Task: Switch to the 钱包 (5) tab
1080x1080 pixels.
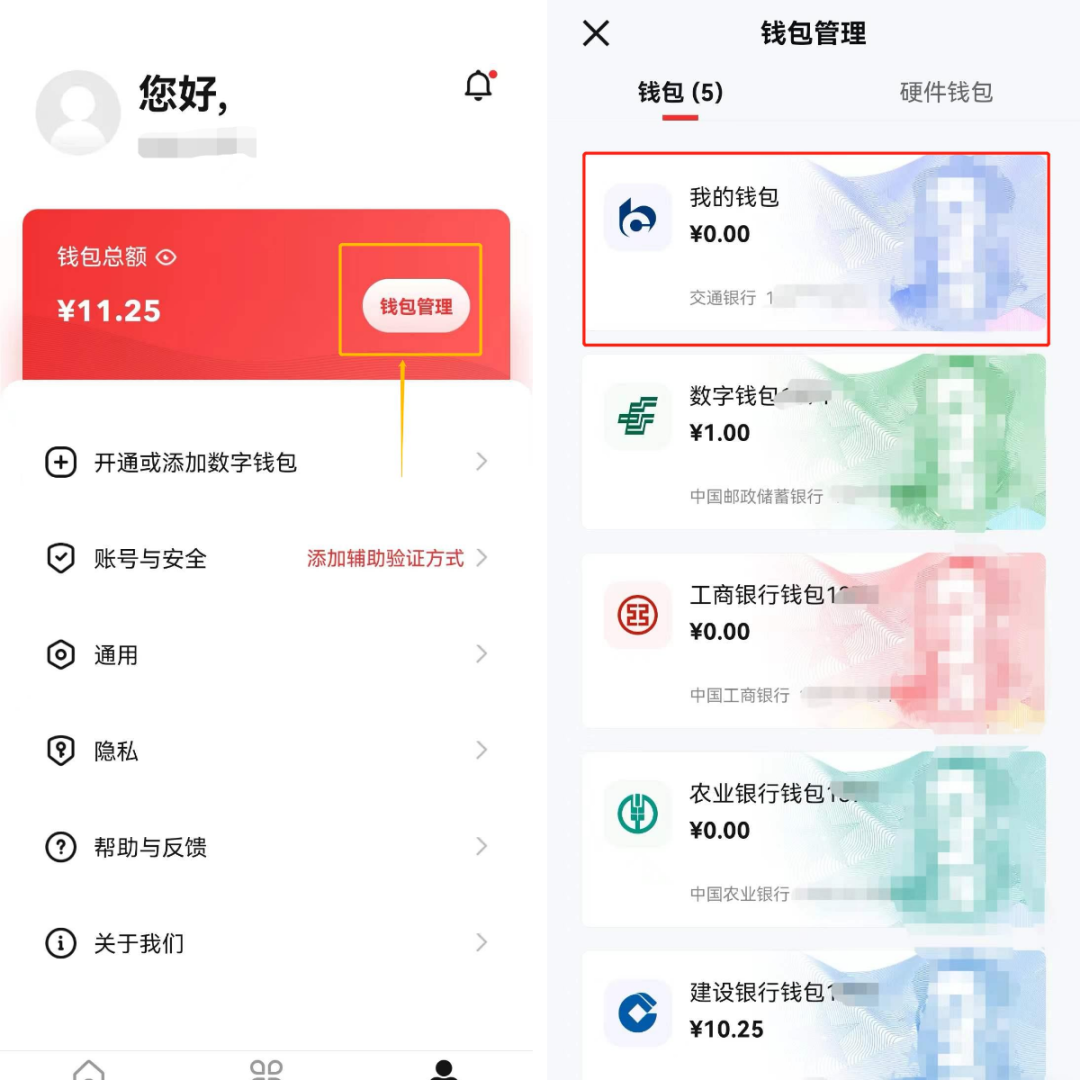Action: [x=680, y=93]
